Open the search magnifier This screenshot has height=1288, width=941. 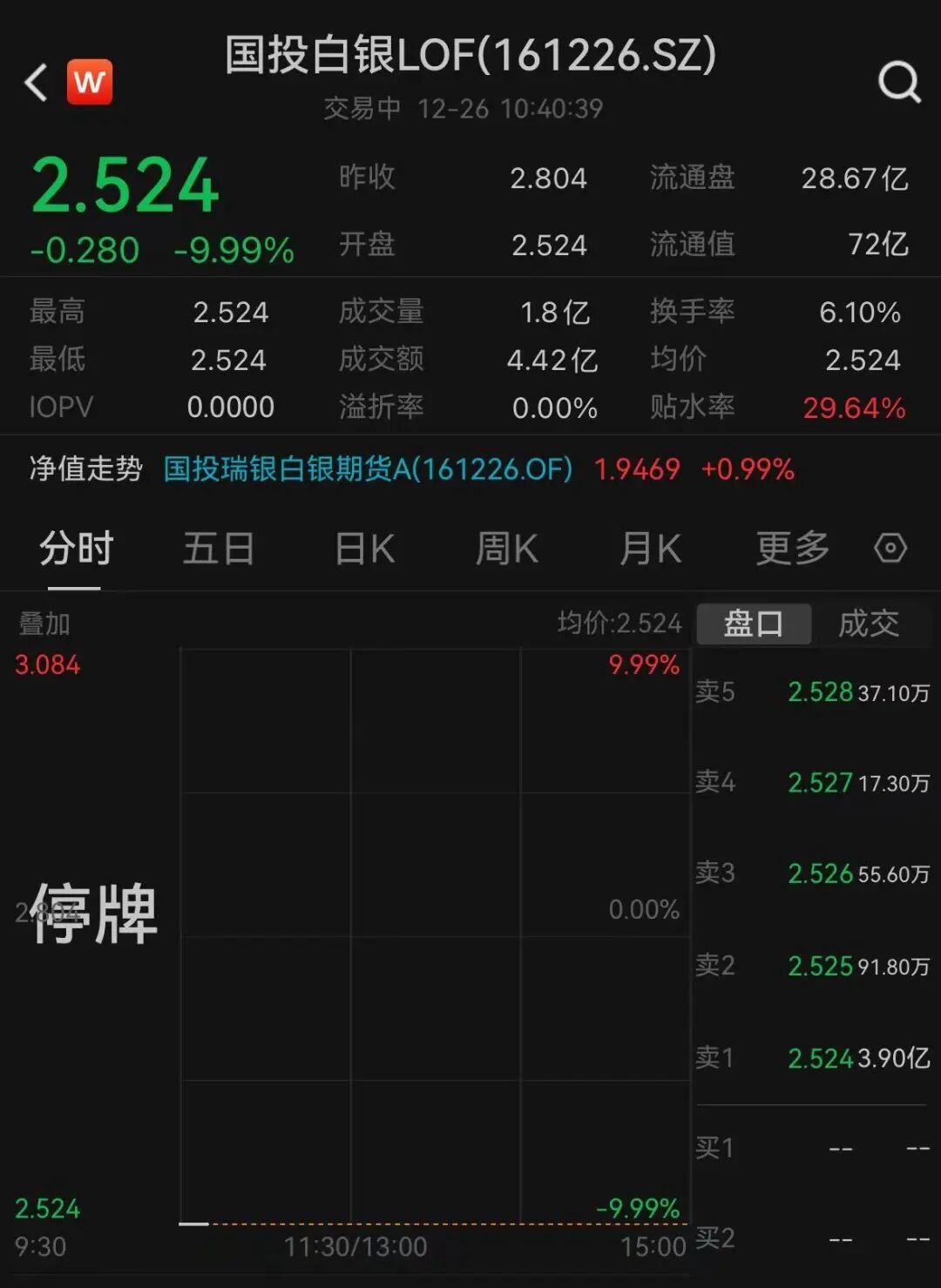coord(899,84)
